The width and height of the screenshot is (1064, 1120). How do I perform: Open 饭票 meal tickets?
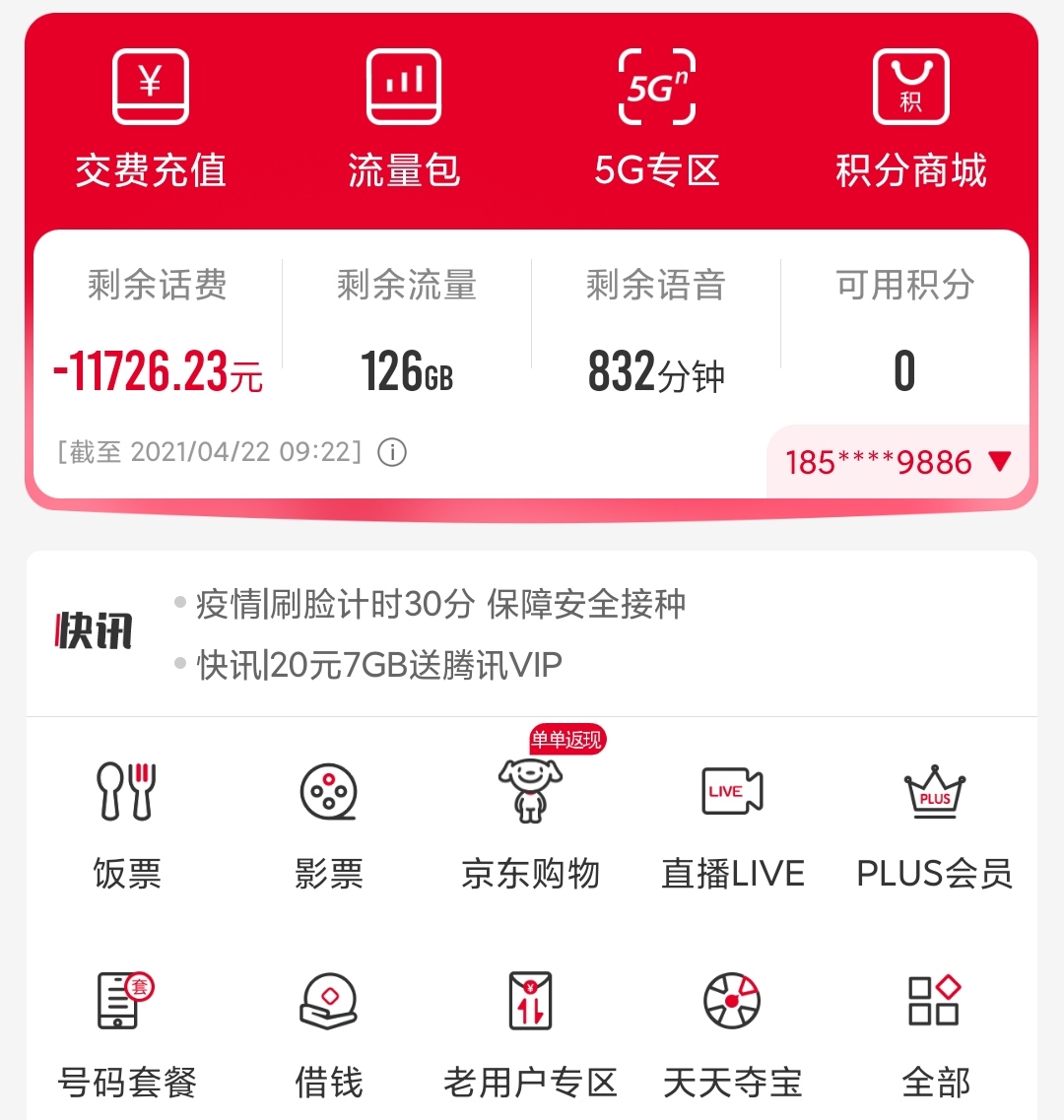click(127, 823)
